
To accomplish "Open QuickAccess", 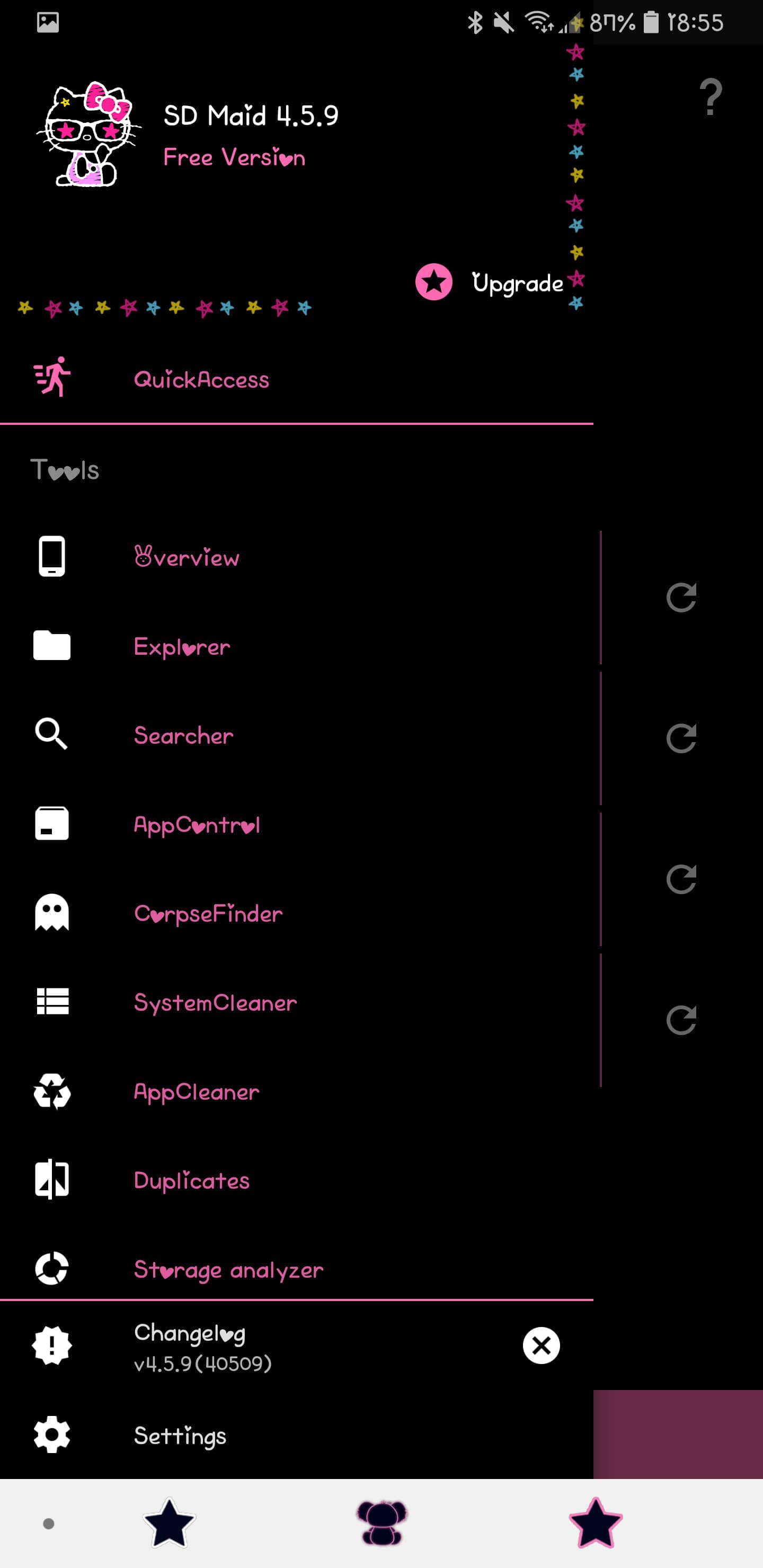I will [x=297, y=379].
